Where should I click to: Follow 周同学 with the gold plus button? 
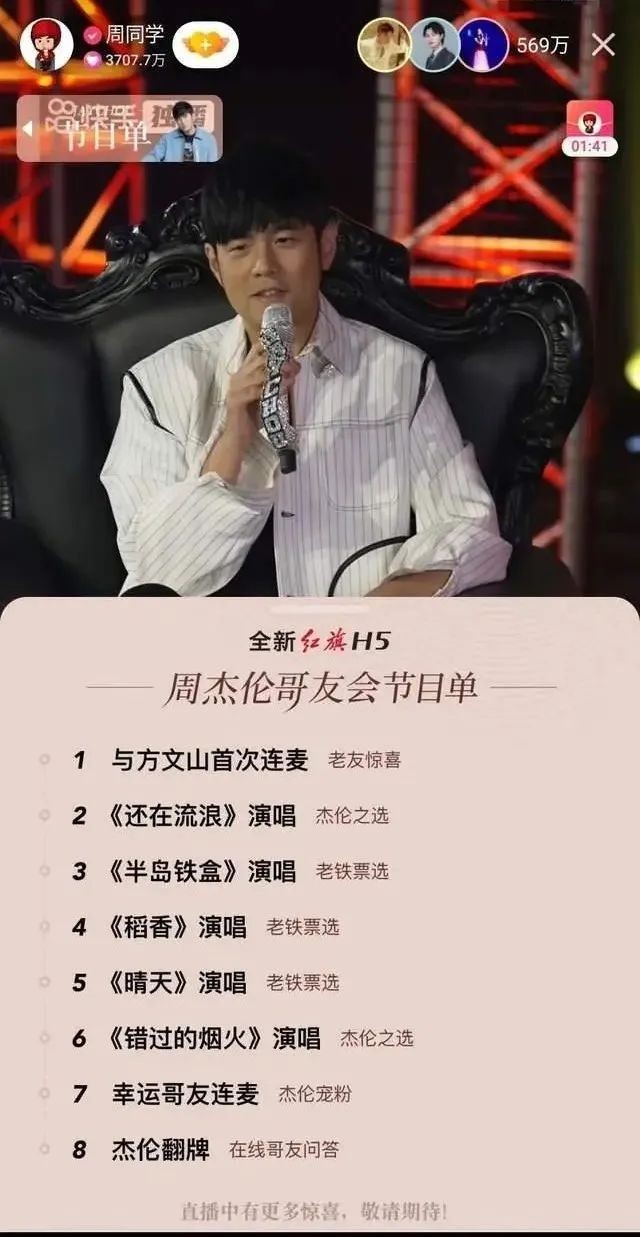pyautogui.click(x=205, y=45)
